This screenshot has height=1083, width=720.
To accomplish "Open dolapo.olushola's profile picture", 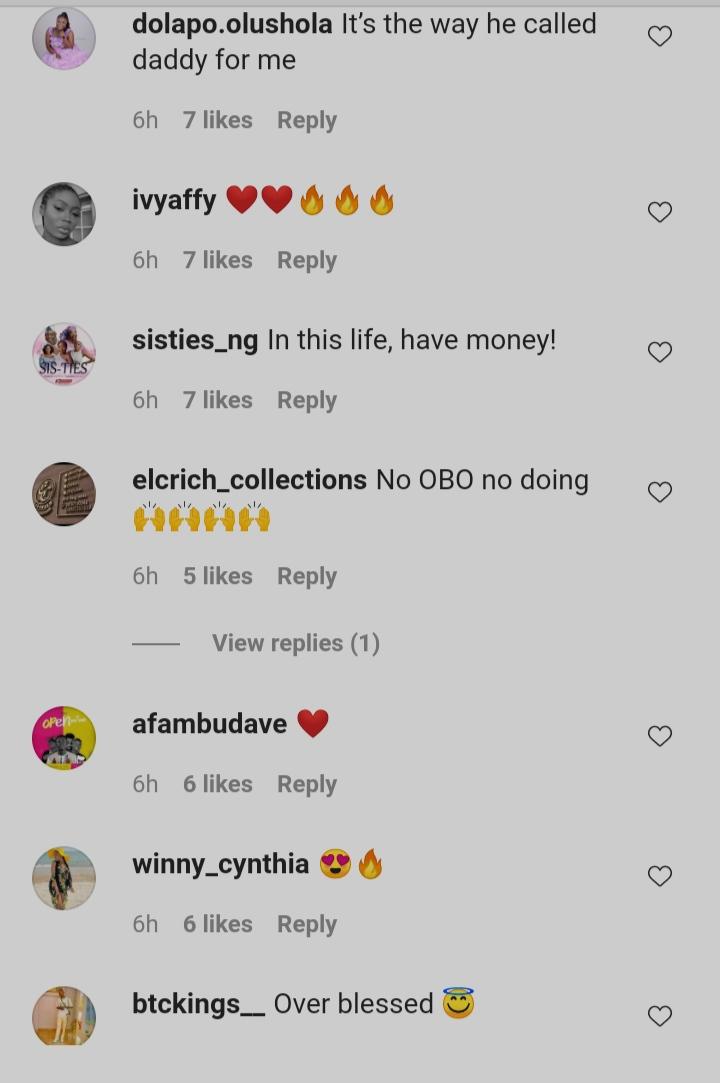I will [x=64, y=38].
